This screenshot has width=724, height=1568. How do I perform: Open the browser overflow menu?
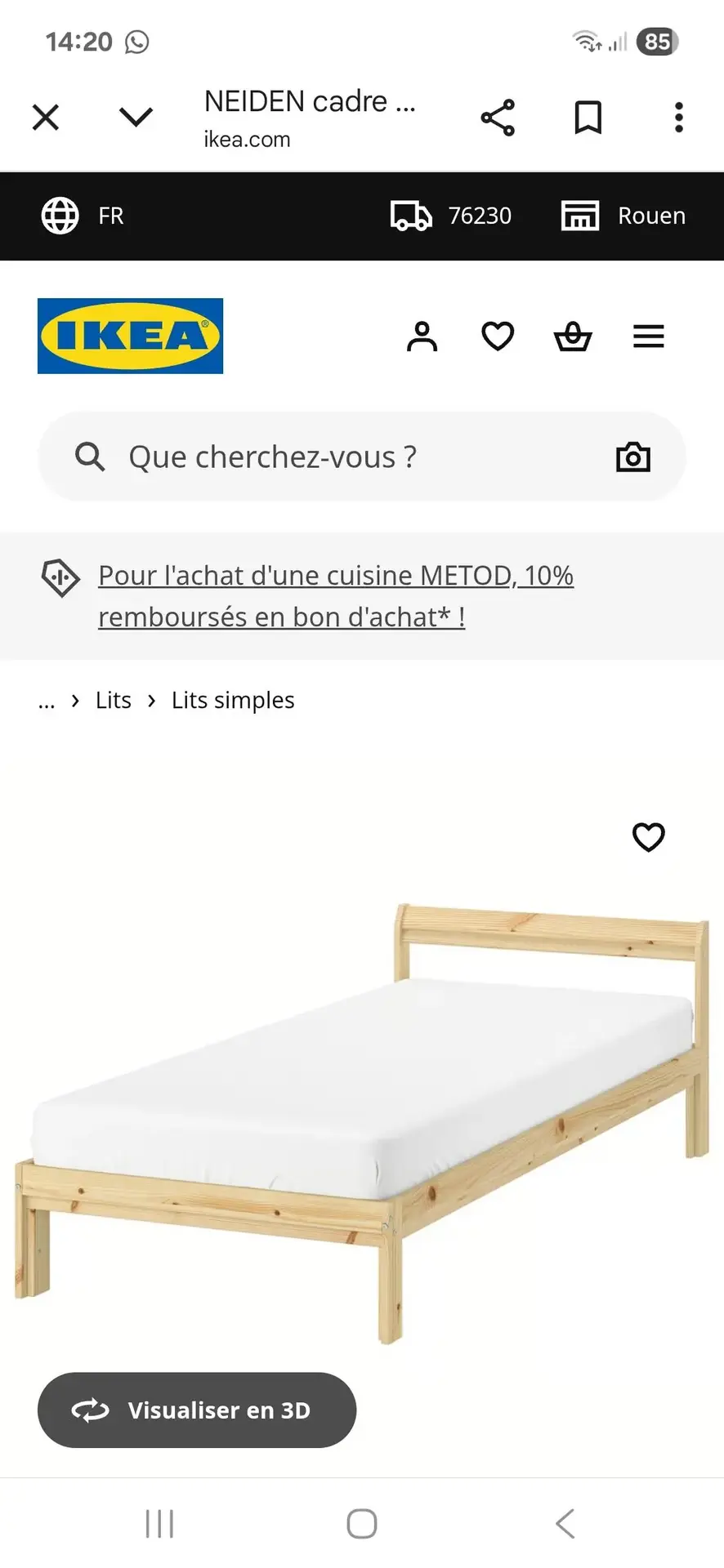tap(678, 118)
